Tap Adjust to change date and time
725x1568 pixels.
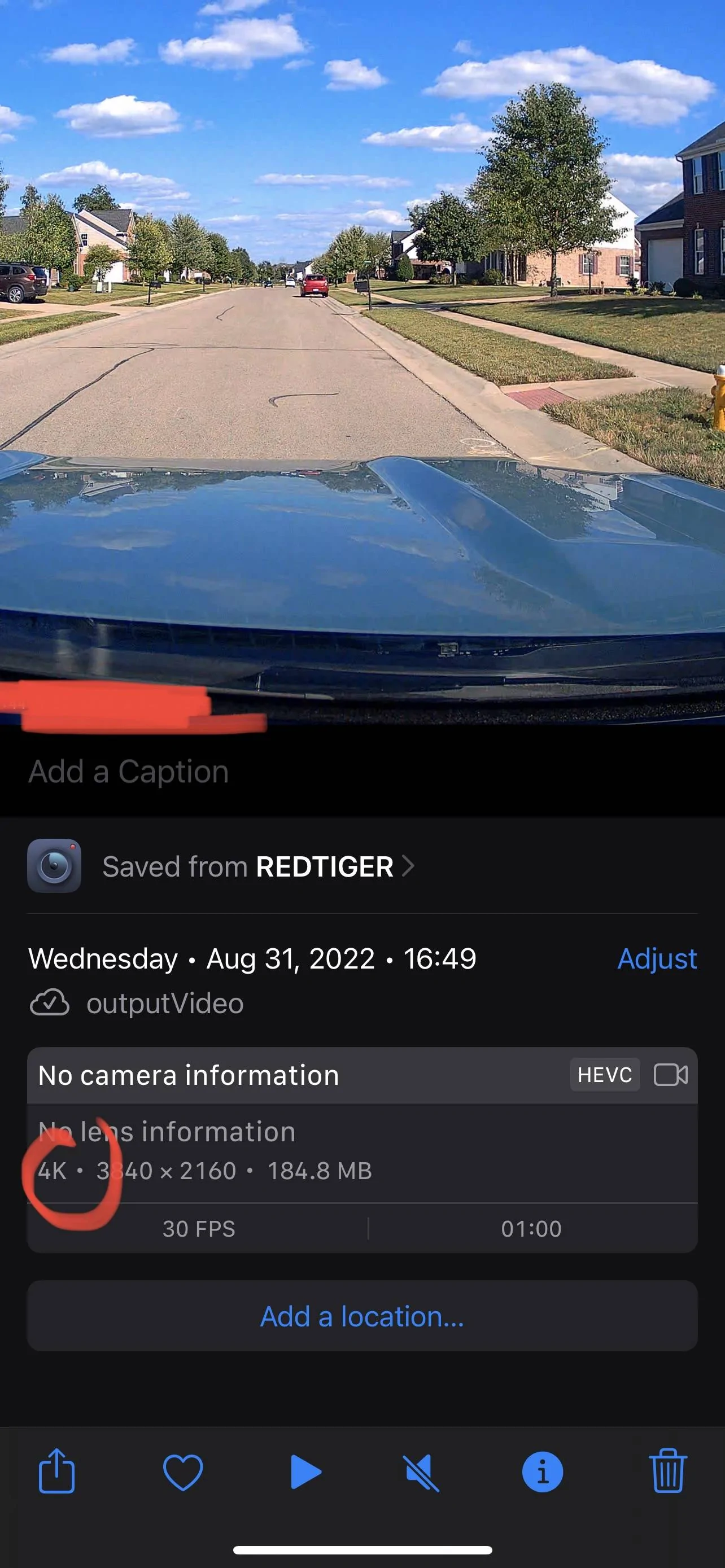coord(656,959)
